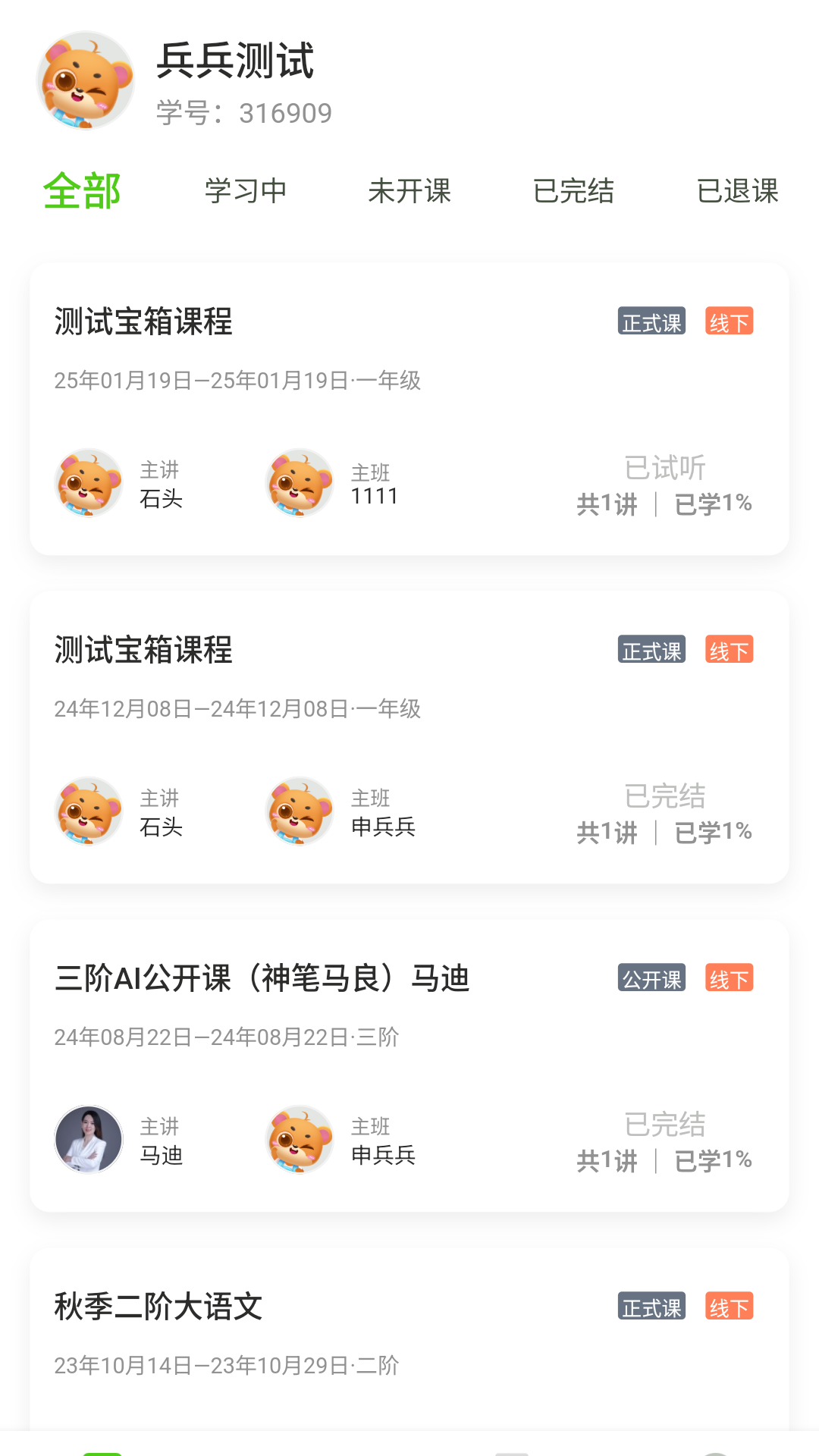Viewport: 819px width, 1456px height.
Task: Open the 未开课 tab
Action: pyautogui.click(x=410, y=192)
